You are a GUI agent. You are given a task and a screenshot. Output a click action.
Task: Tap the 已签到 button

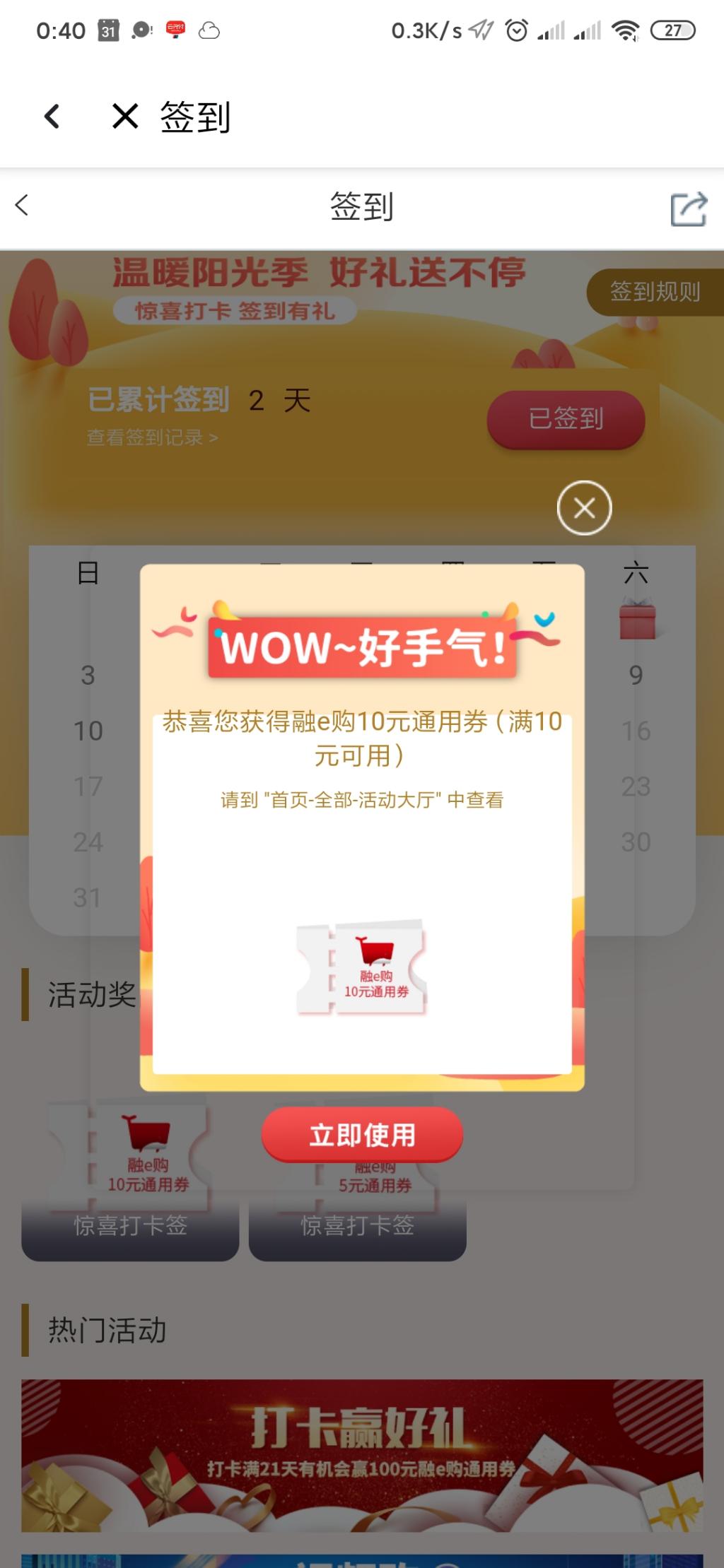(x=566, y=419)
